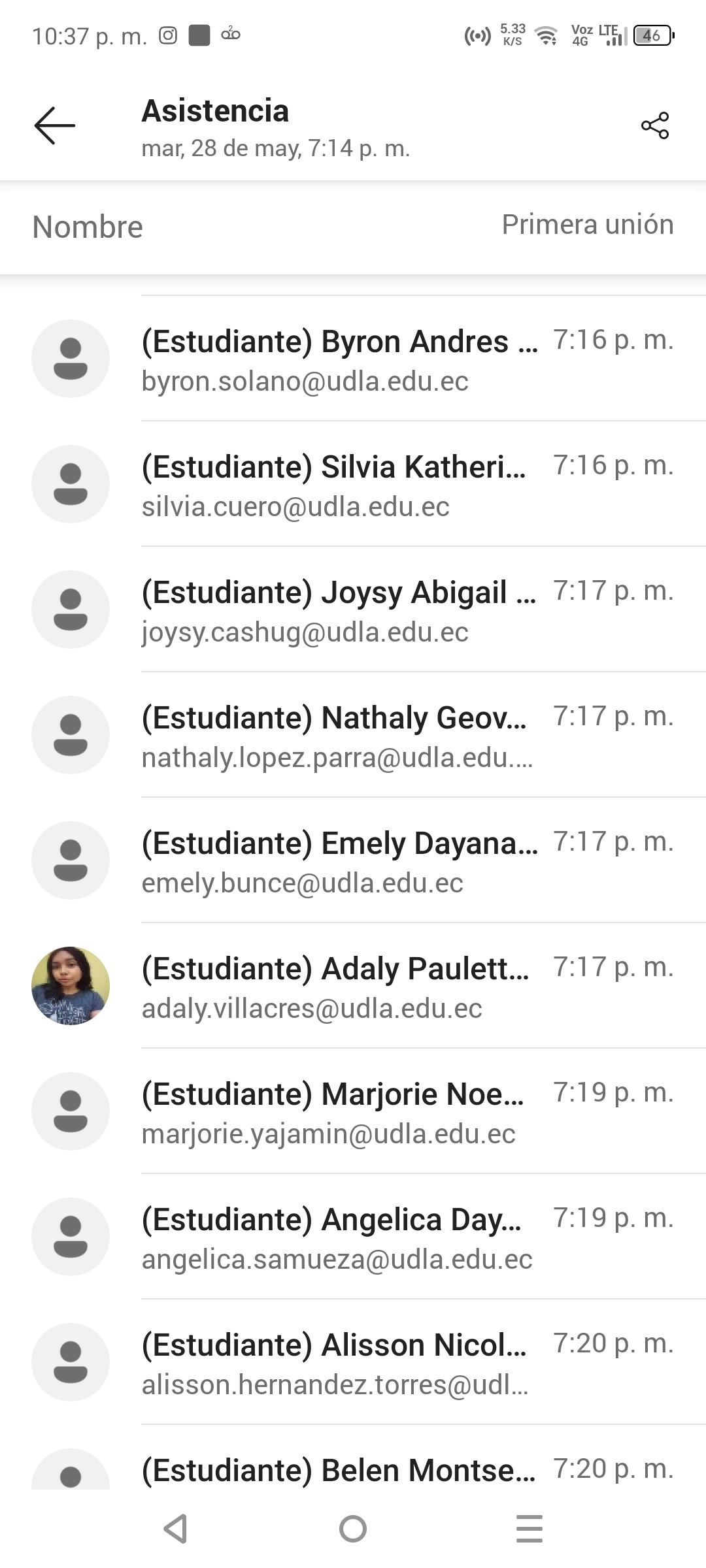The width and height of the screenshot is (706, 1568).
Task: Tap Emely Dayana's attendance row
Action: [353, 861]
